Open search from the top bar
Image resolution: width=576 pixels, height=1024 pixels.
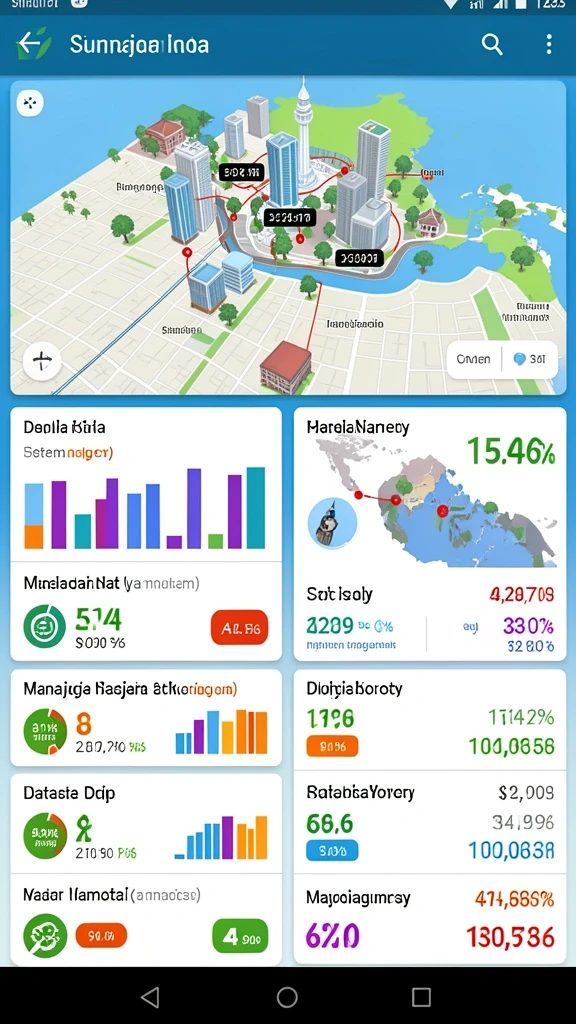coord(492,44)
